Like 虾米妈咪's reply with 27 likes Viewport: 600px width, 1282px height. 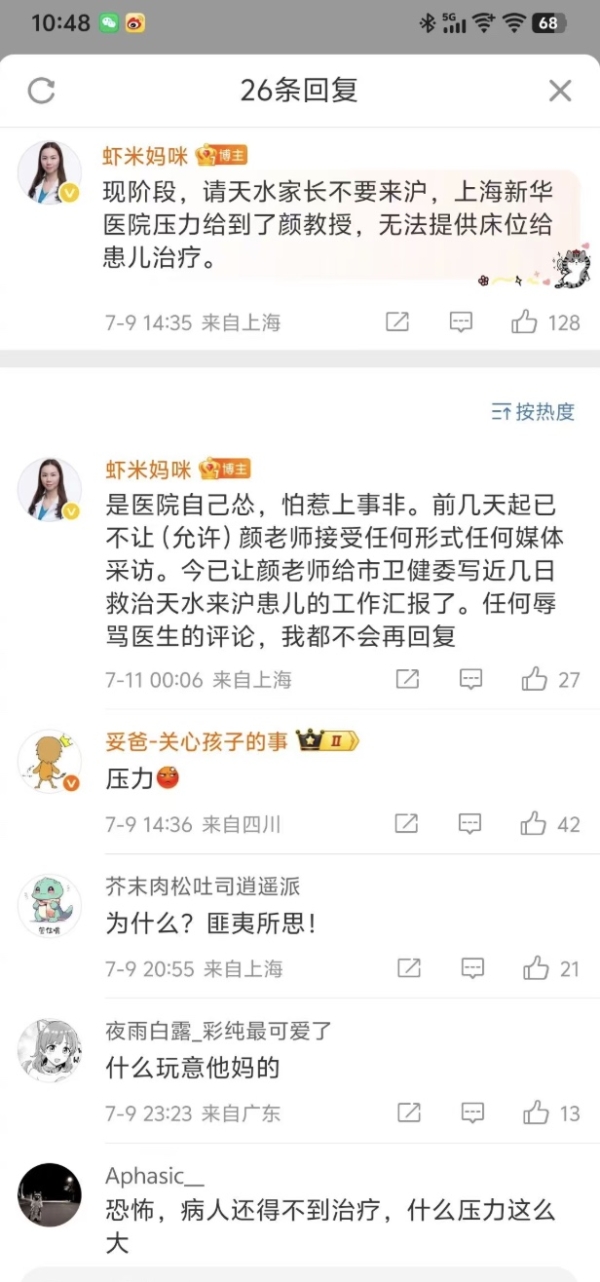tap(535, 680)
